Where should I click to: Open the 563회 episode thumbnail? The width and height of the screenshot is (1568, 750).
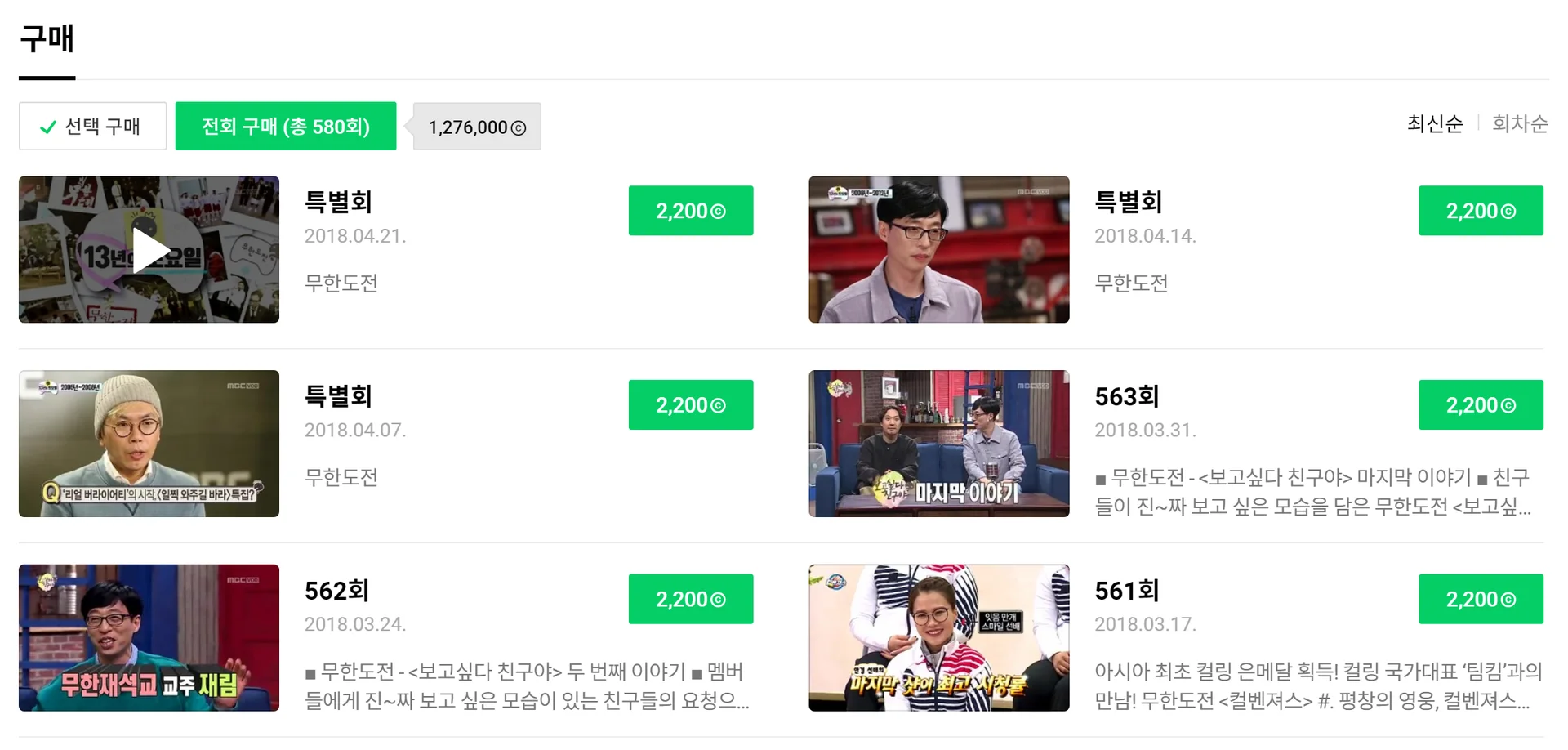938,444
